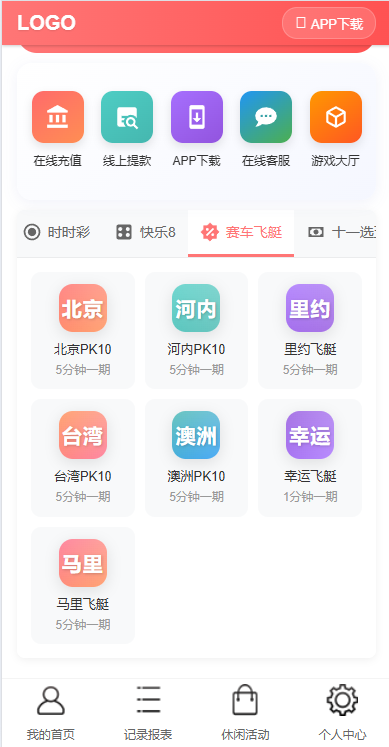Go to 我的首页 in bottom navigation
Image resolution: width=389 pixels, height=747 pixels.
50,713
